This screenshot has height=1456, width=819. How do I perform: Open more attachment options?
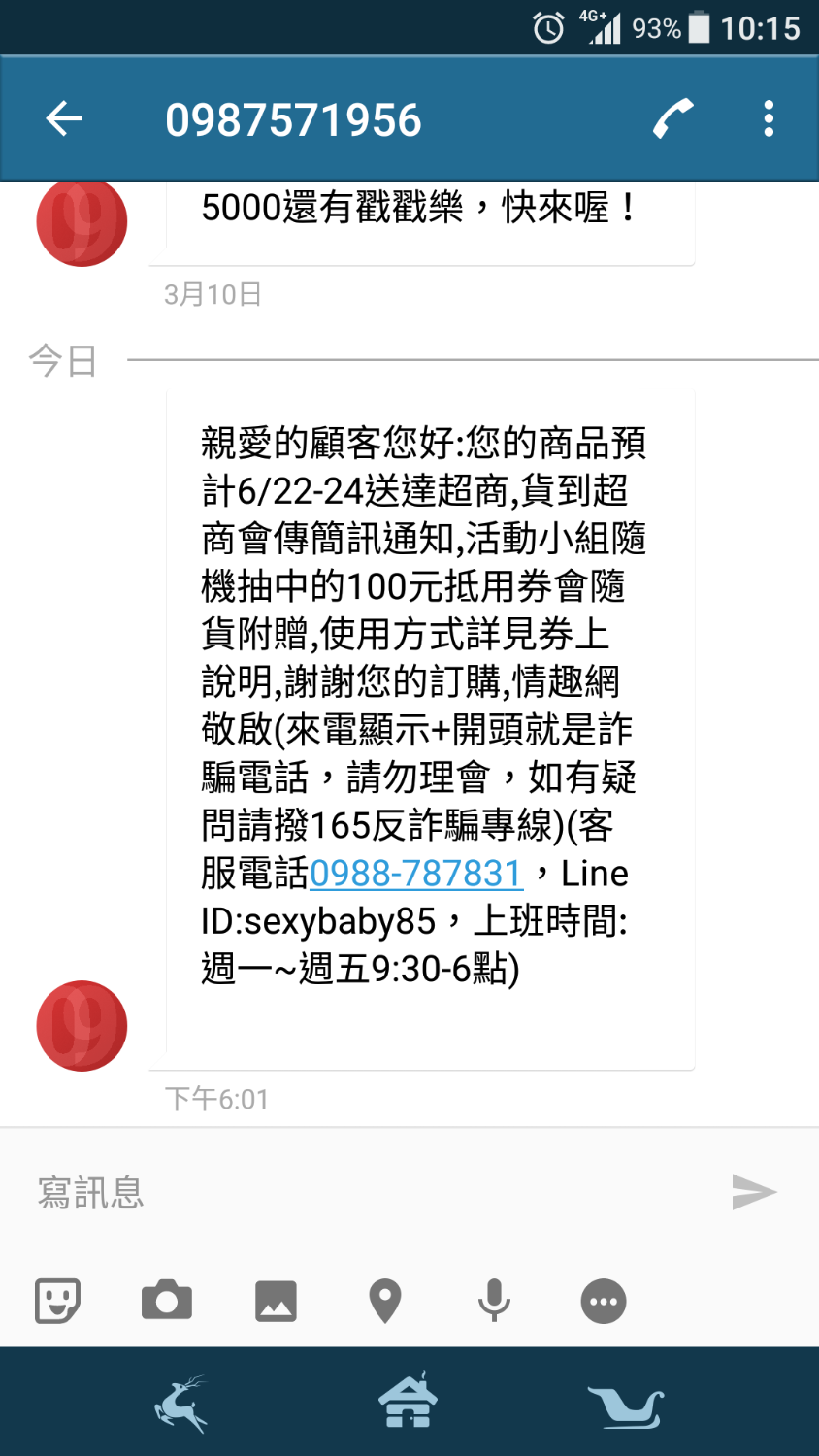(x=604, y=1302)
